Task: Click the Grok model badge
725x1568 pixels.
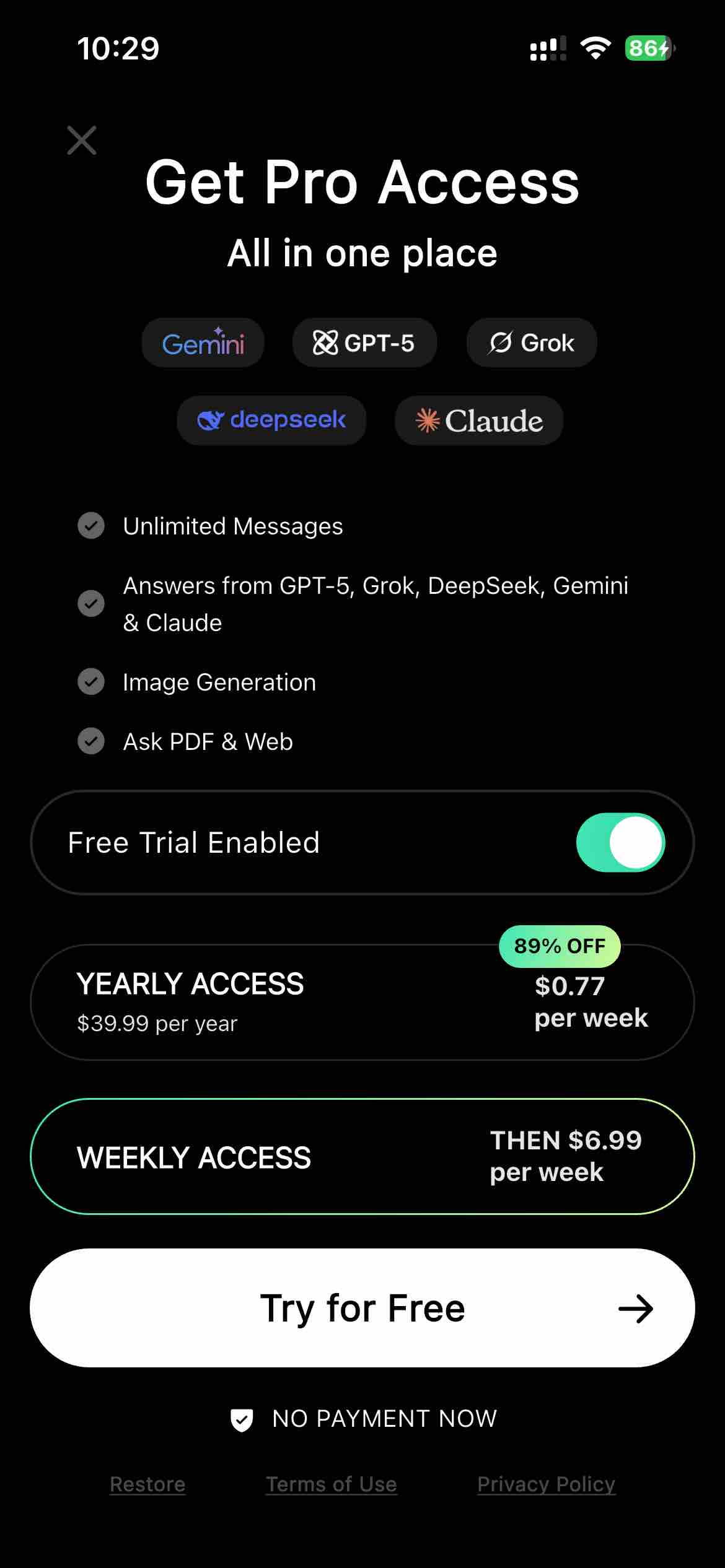Action: pos(531,342)
